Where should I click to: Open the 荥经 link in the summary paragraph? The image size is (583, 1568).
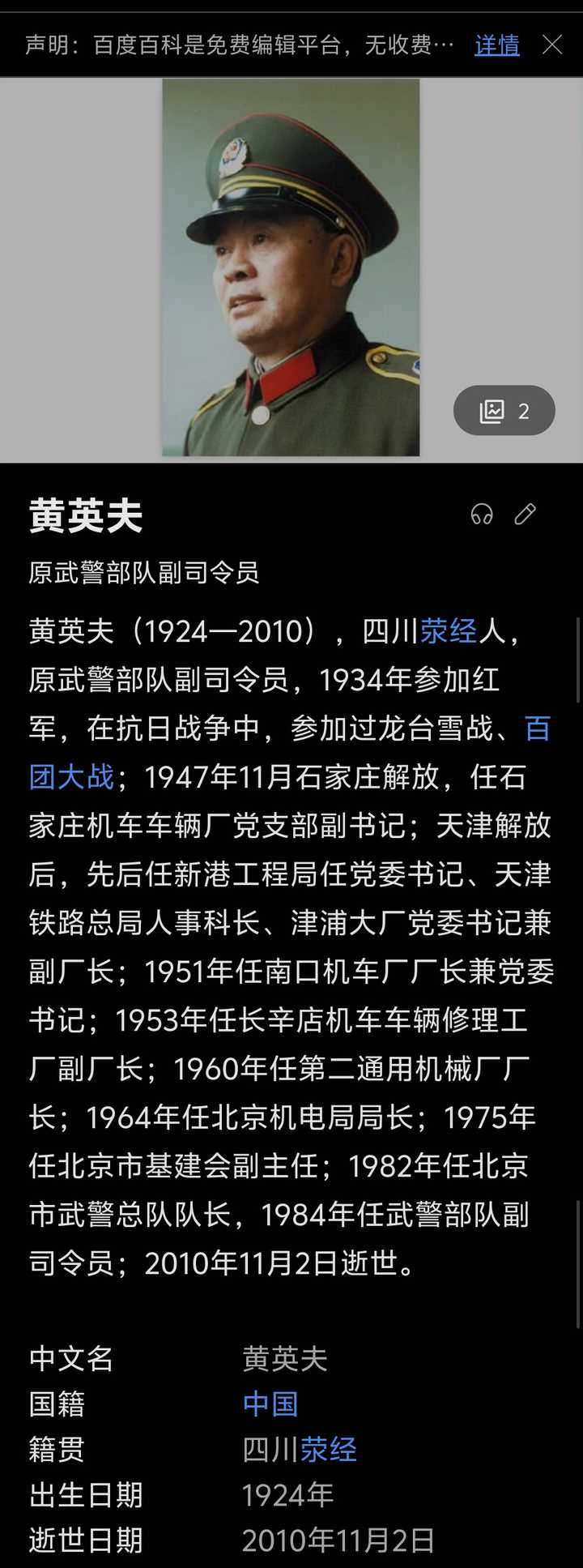click(x=449, y=631)
